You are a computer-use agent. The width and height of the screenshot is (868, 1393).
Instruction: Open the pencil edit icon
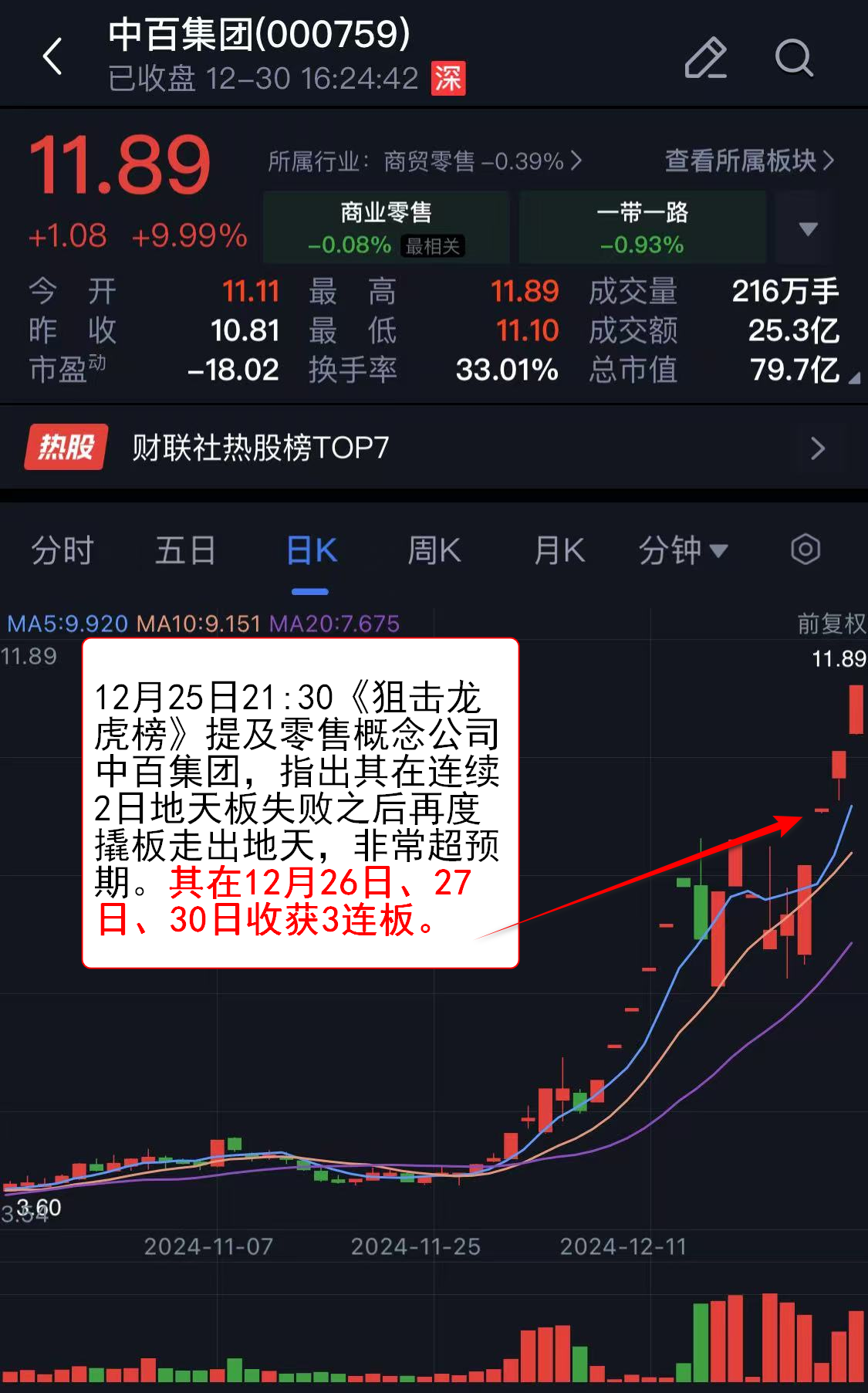click(705, 58)
